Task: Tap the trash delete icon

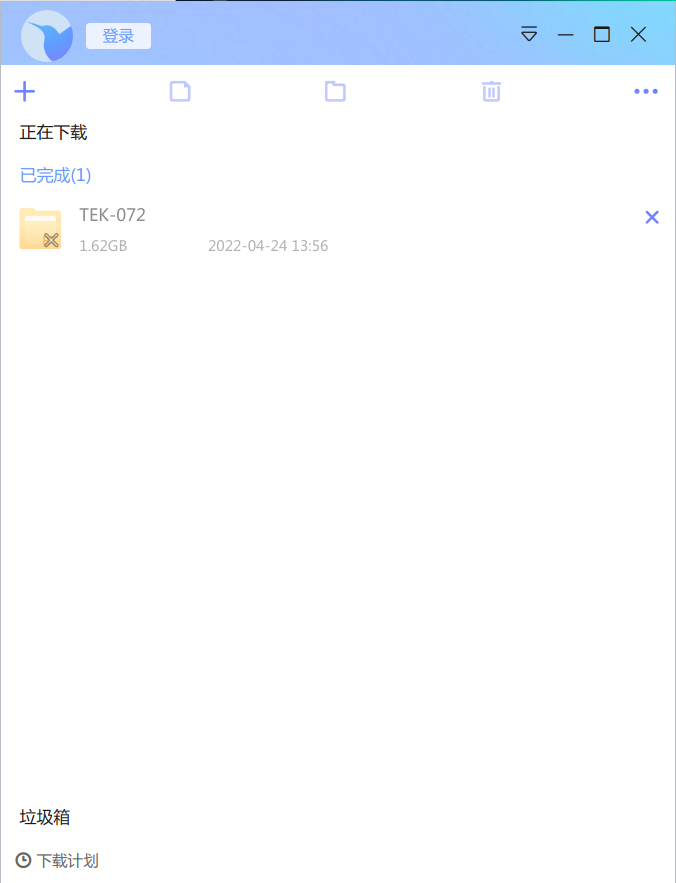Action: point(491,92)
